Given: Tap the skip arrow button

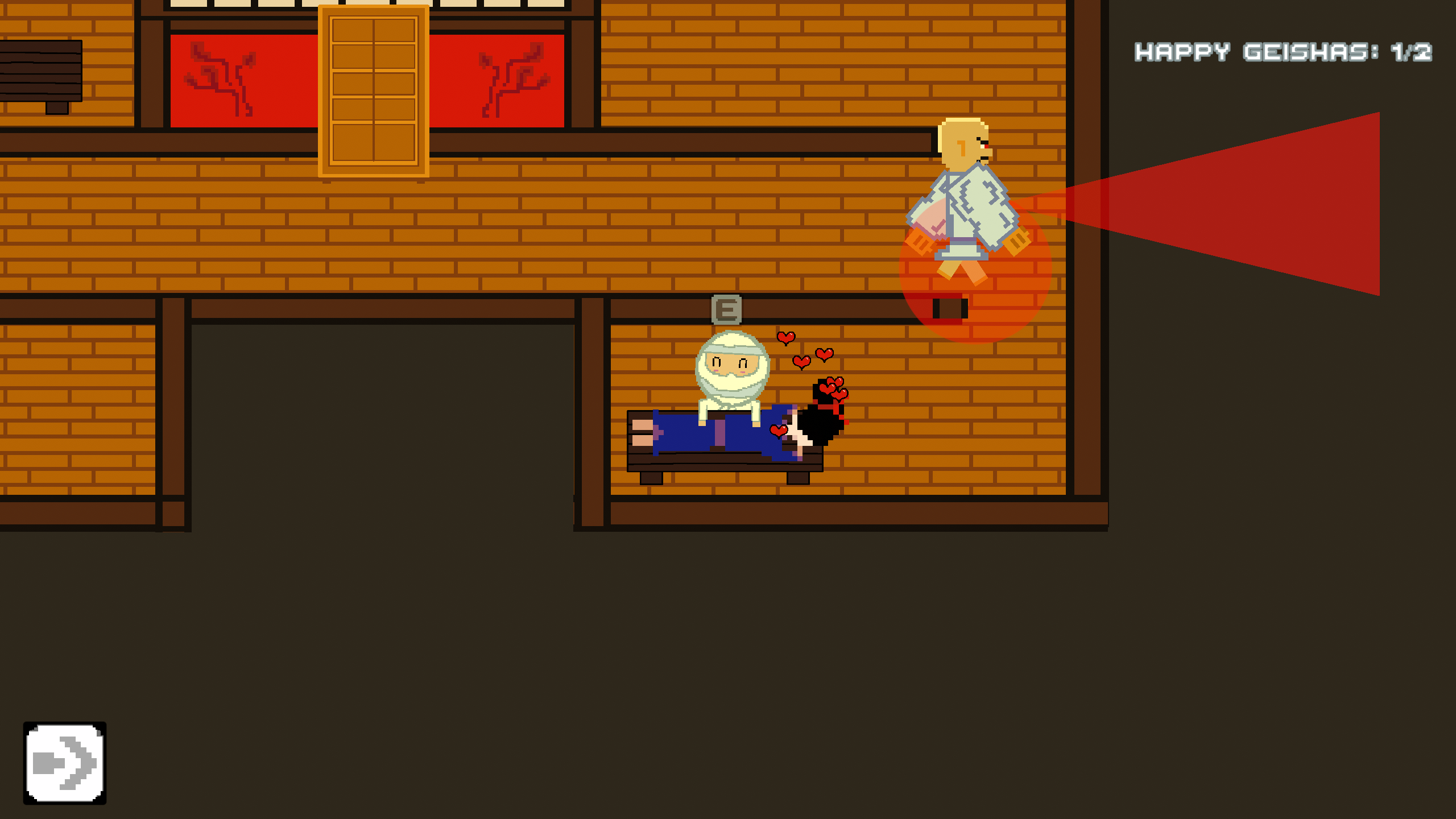Looking at the screenshot, I should [65, 763].
